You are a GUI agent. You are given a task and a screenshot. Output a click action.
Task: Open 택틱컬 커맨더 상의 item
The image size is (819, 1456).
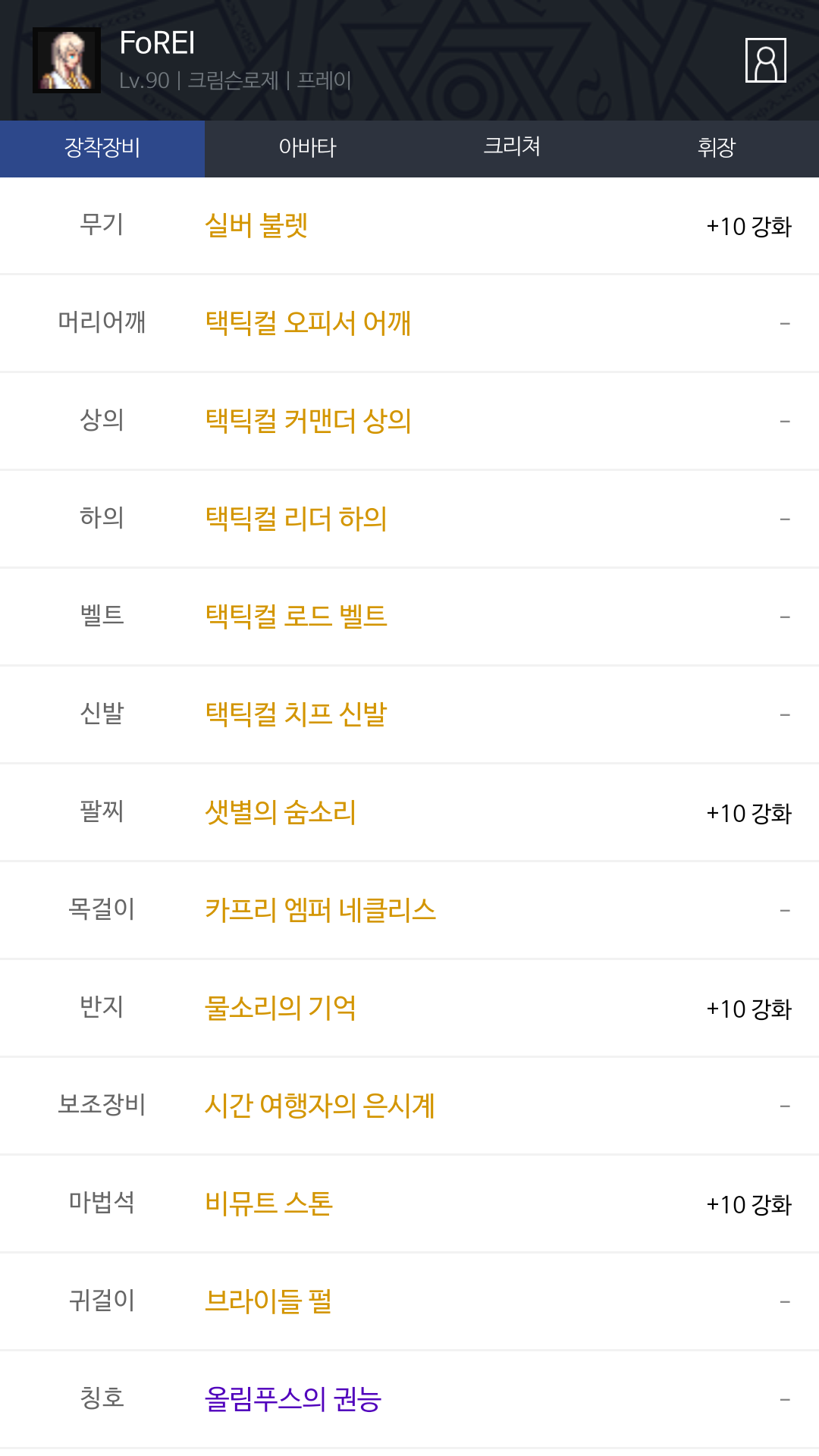(308, 421)
